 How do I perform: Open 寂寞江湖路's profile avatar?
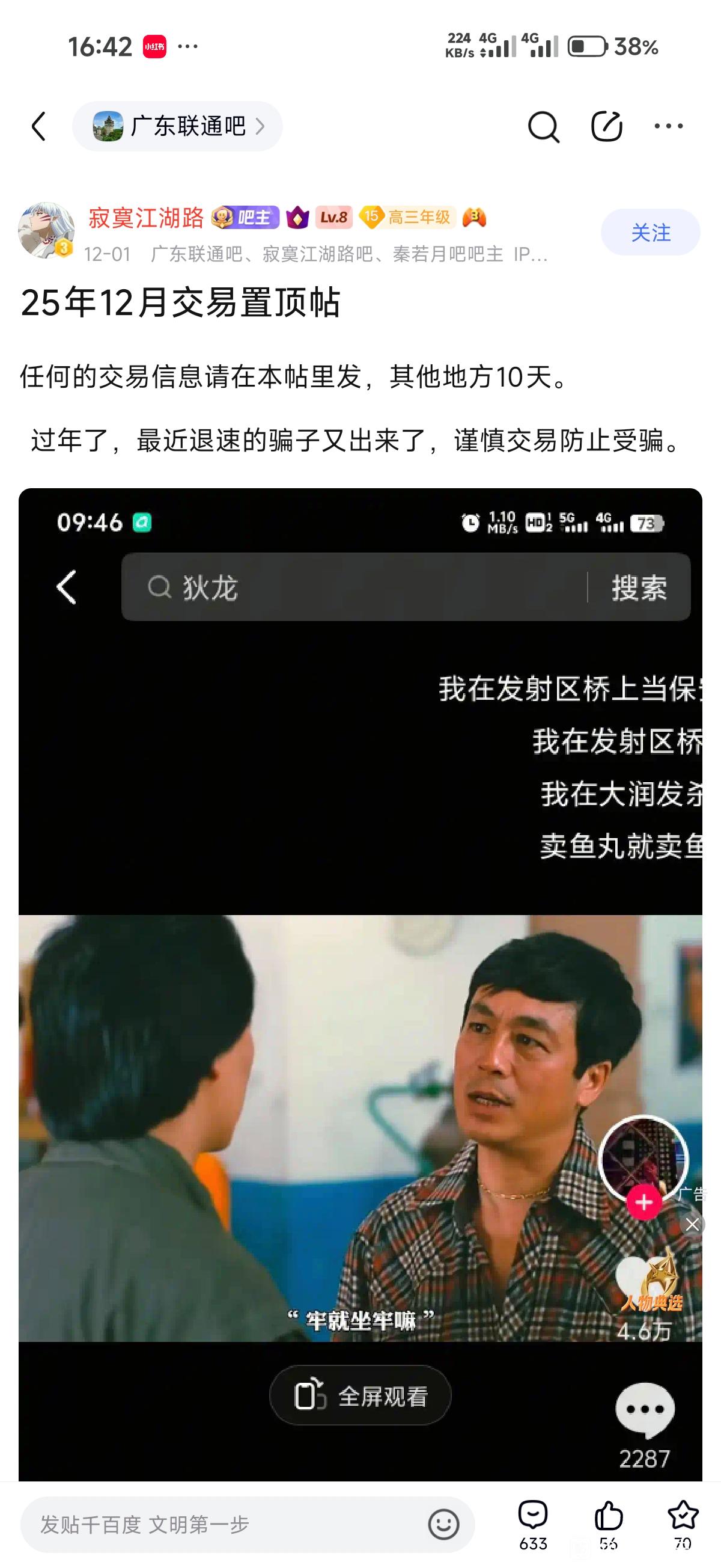(x=46, y=231)
